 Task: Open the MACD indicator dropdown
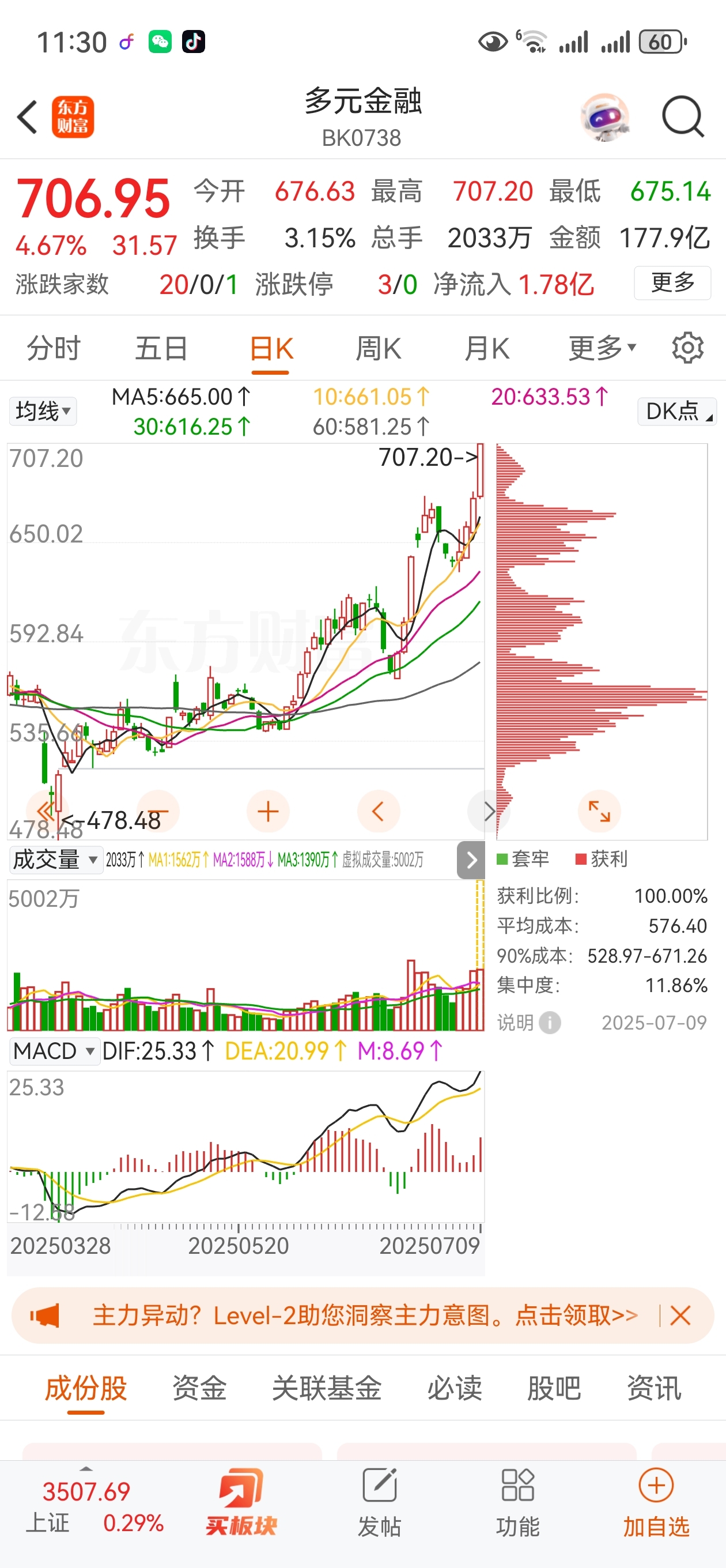(54, 1051)
